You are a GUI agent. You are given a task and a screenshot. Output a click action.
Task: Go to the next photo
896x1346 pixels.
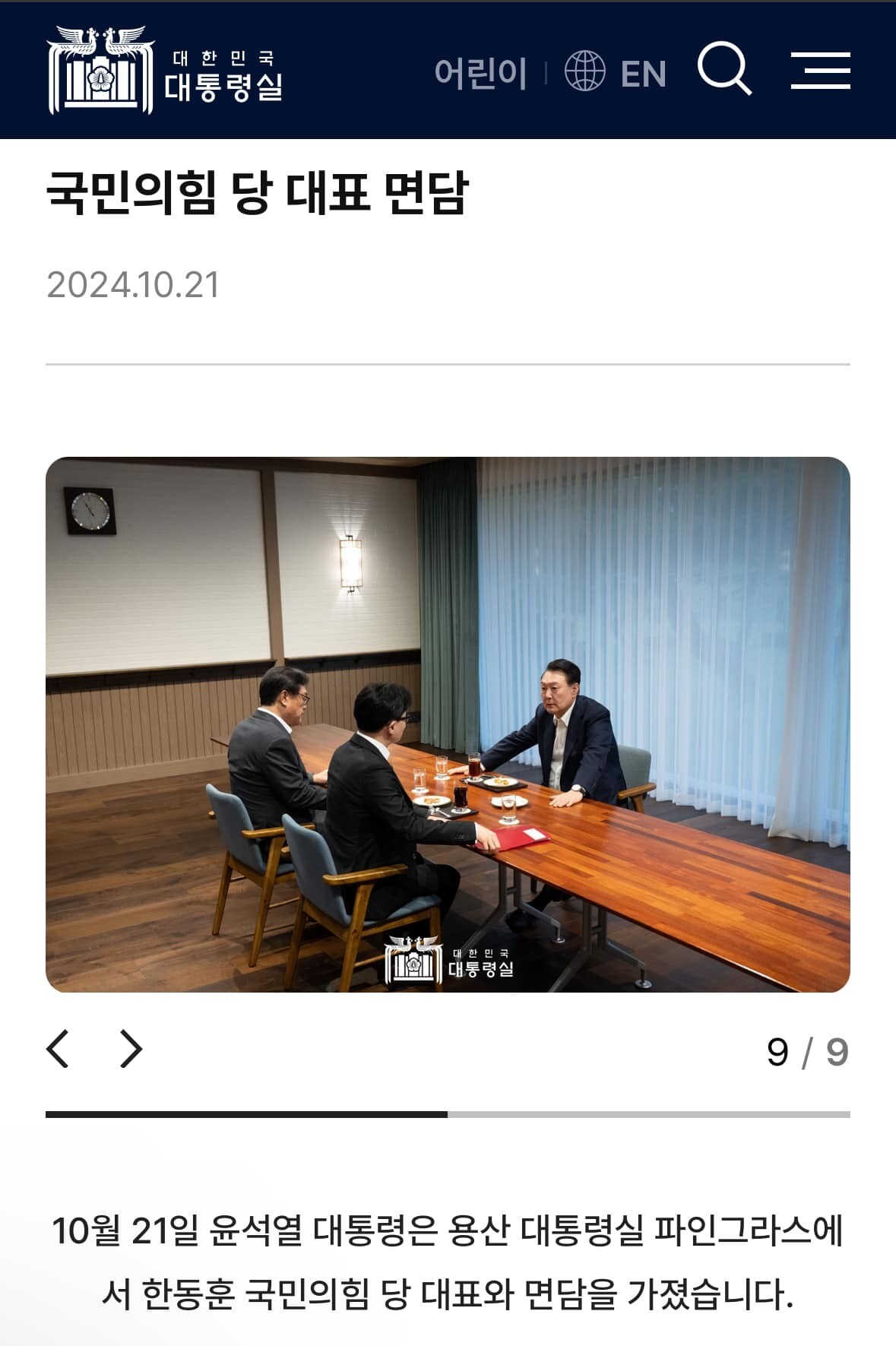point(131,1050)
